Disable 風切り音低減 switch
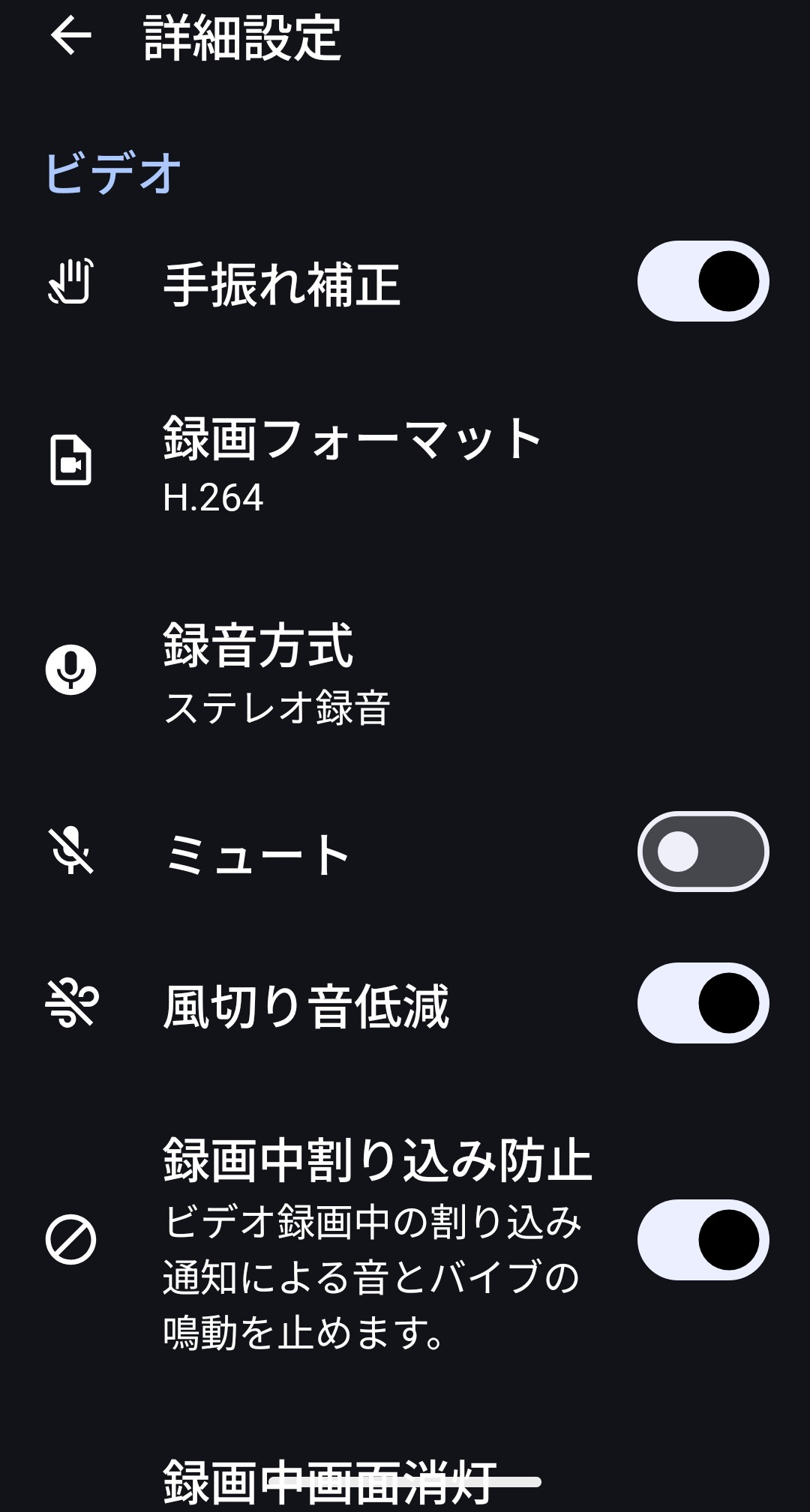The image size is (810, 1512). [703, 1003]
